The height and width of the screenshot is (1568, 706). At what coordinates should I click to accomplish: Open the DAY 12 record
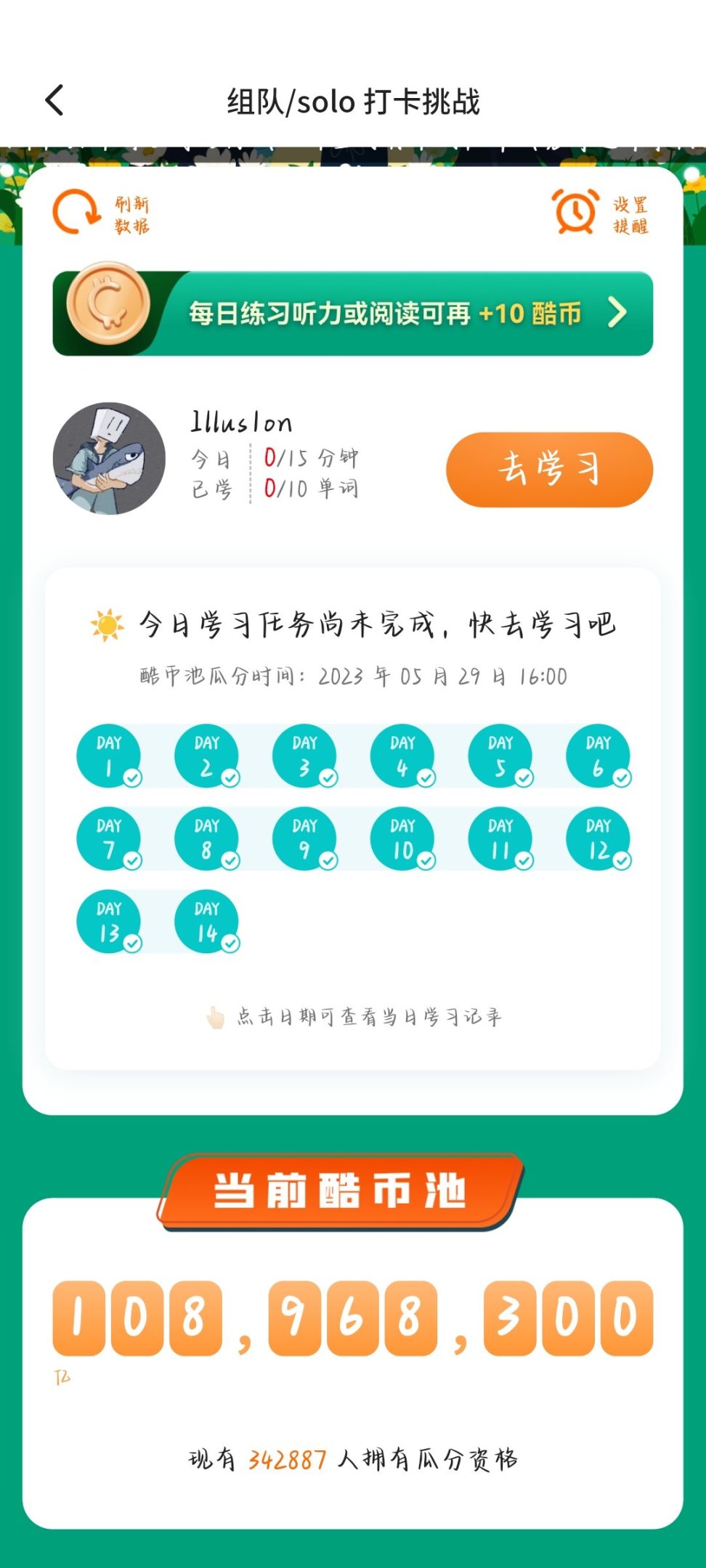click(598, 838)
